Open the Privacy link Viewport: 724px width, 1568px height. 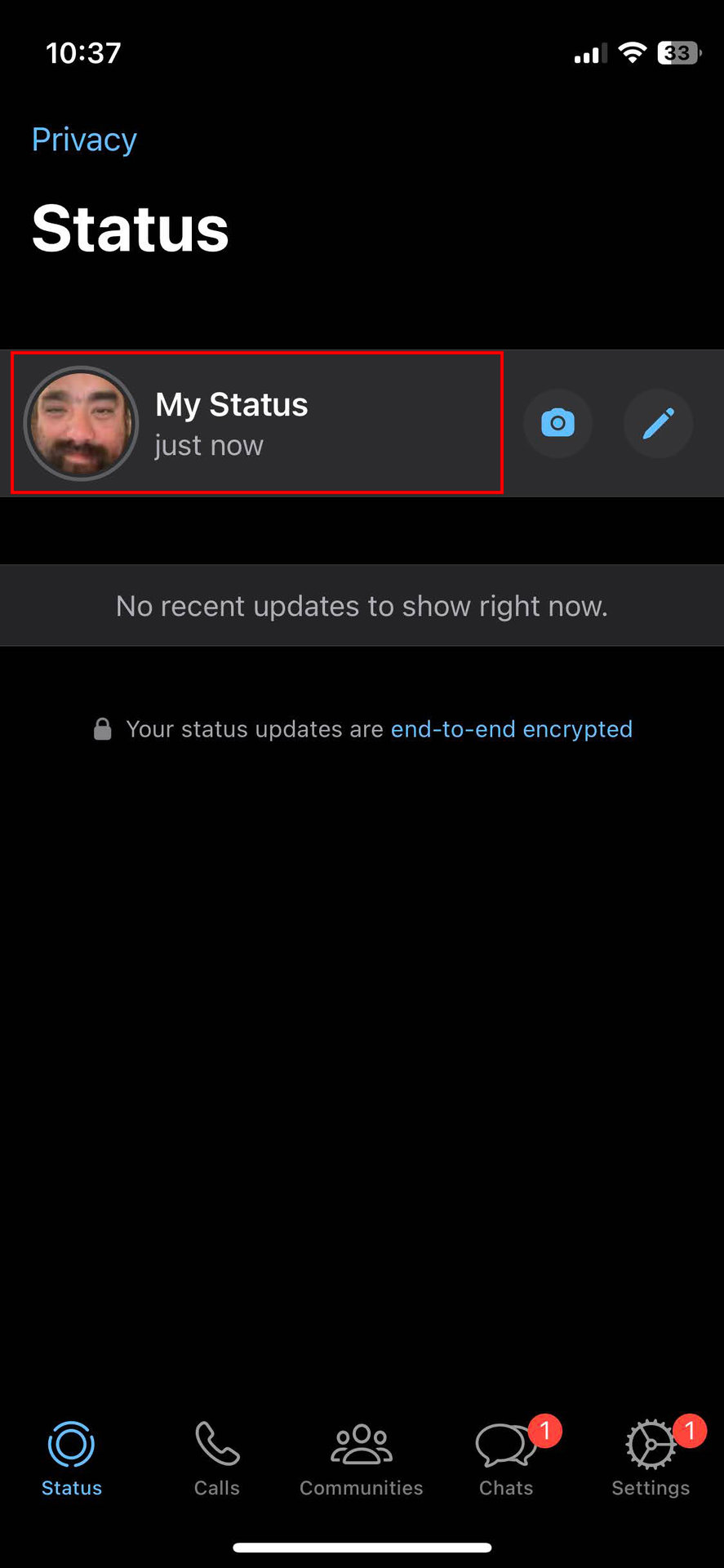click(84, 140)
